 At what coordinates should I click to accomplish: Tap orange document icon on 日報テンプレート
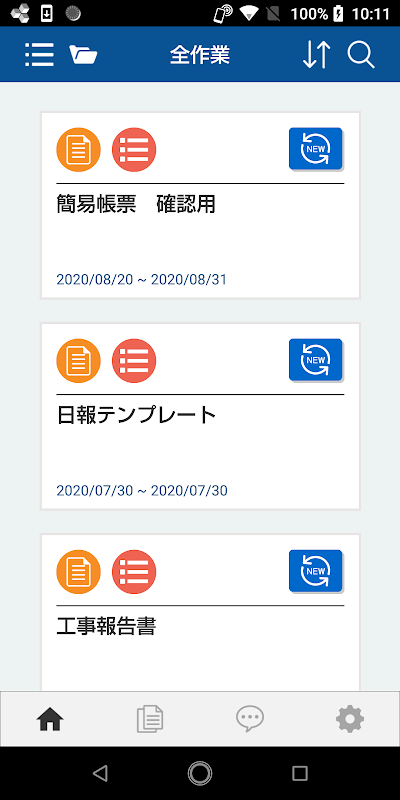pyautogui.click(x=79, y=361)
